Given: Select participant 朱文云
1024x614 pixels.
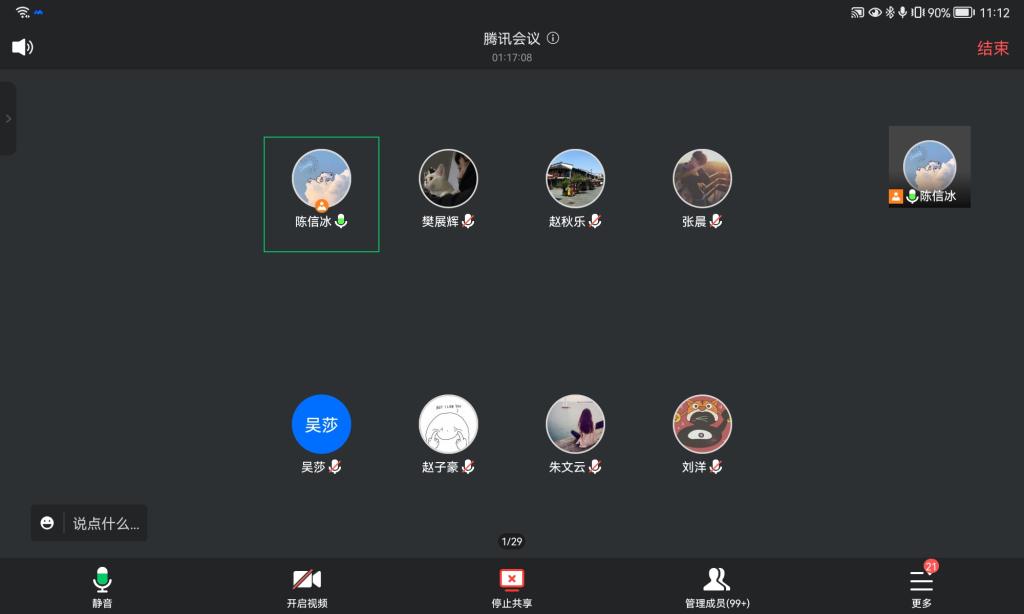Looking at the screenshot, I should coord(575,425).
